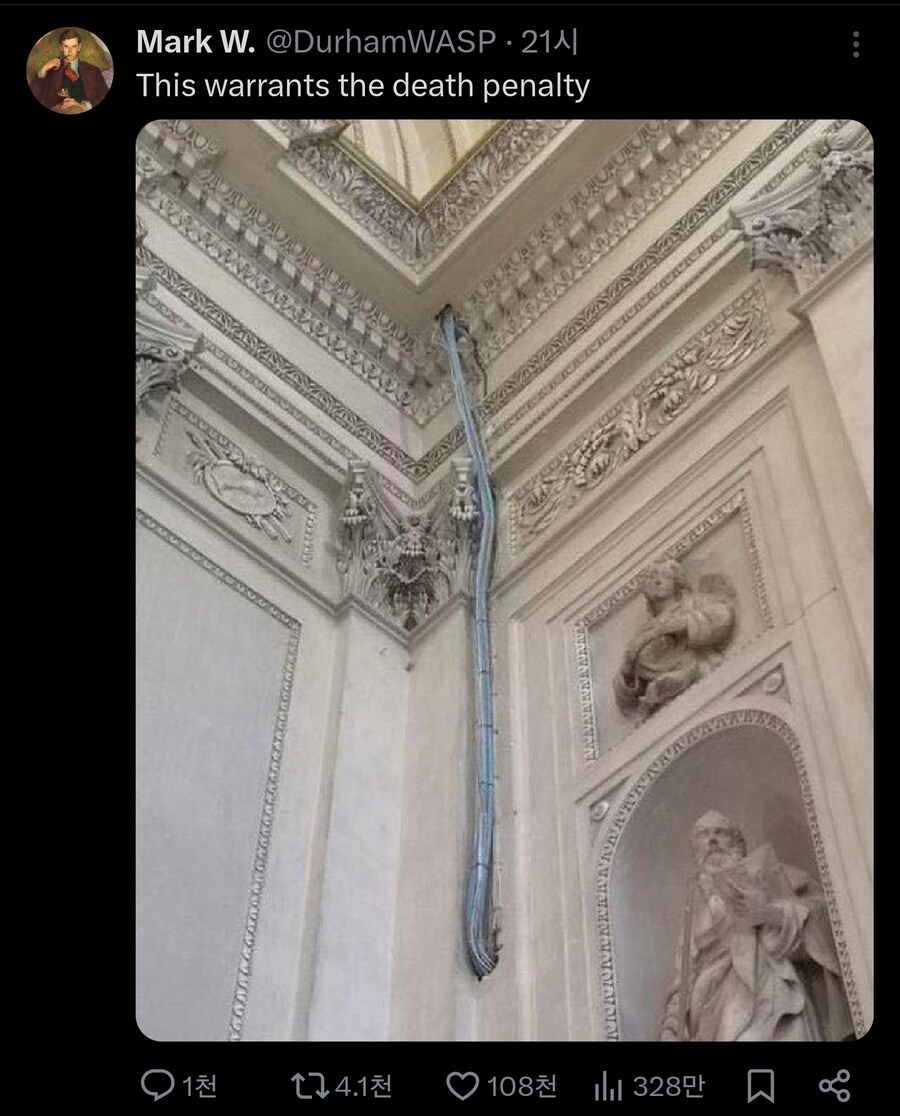
Task: Open the @DurhamWASP handle link
Action: pyautogui.click(x=380, y=42)
